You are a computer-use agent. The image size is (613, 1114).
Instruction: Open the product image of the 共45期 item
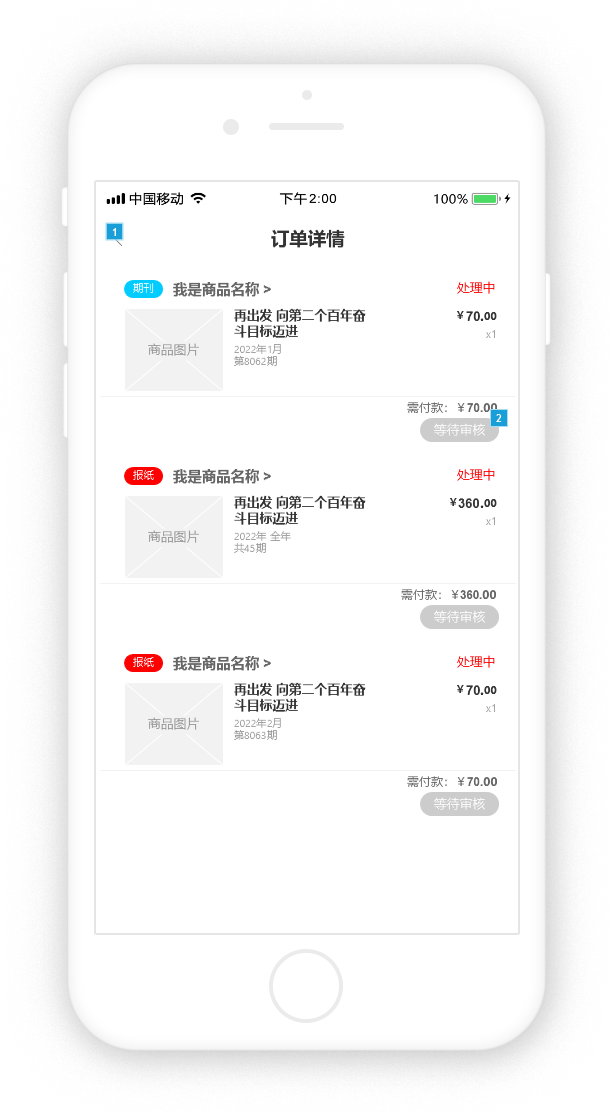click(174, 537)
